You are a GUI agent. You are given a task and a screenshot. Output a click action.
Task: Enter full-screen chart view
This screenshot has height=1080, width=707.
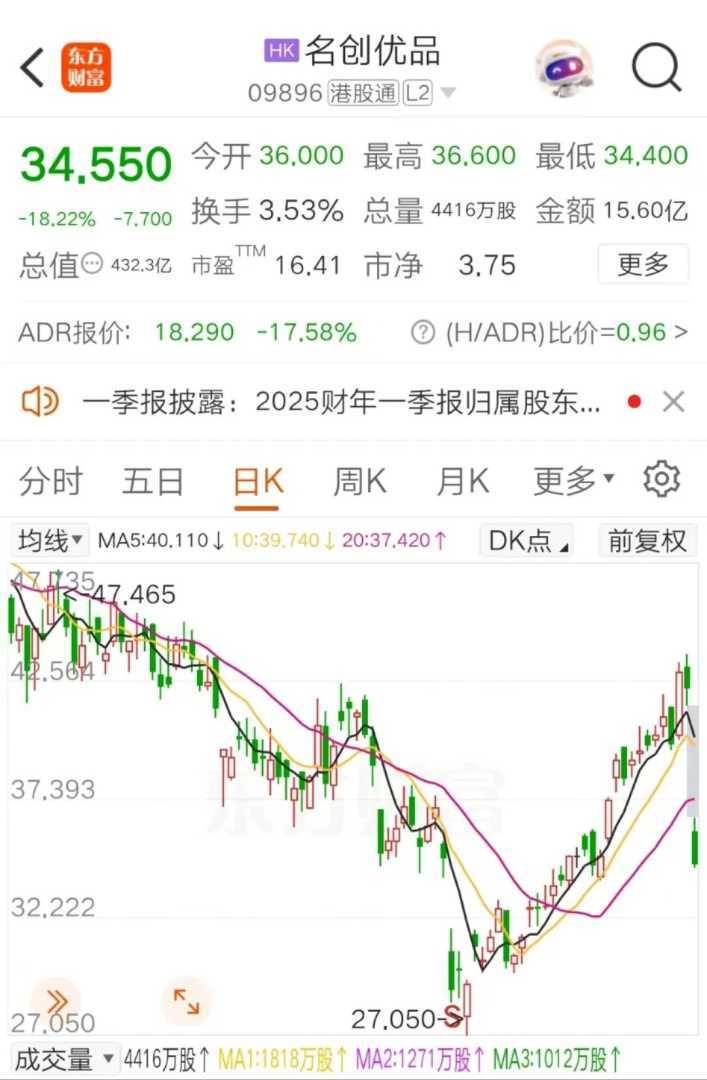[186, 1000]
